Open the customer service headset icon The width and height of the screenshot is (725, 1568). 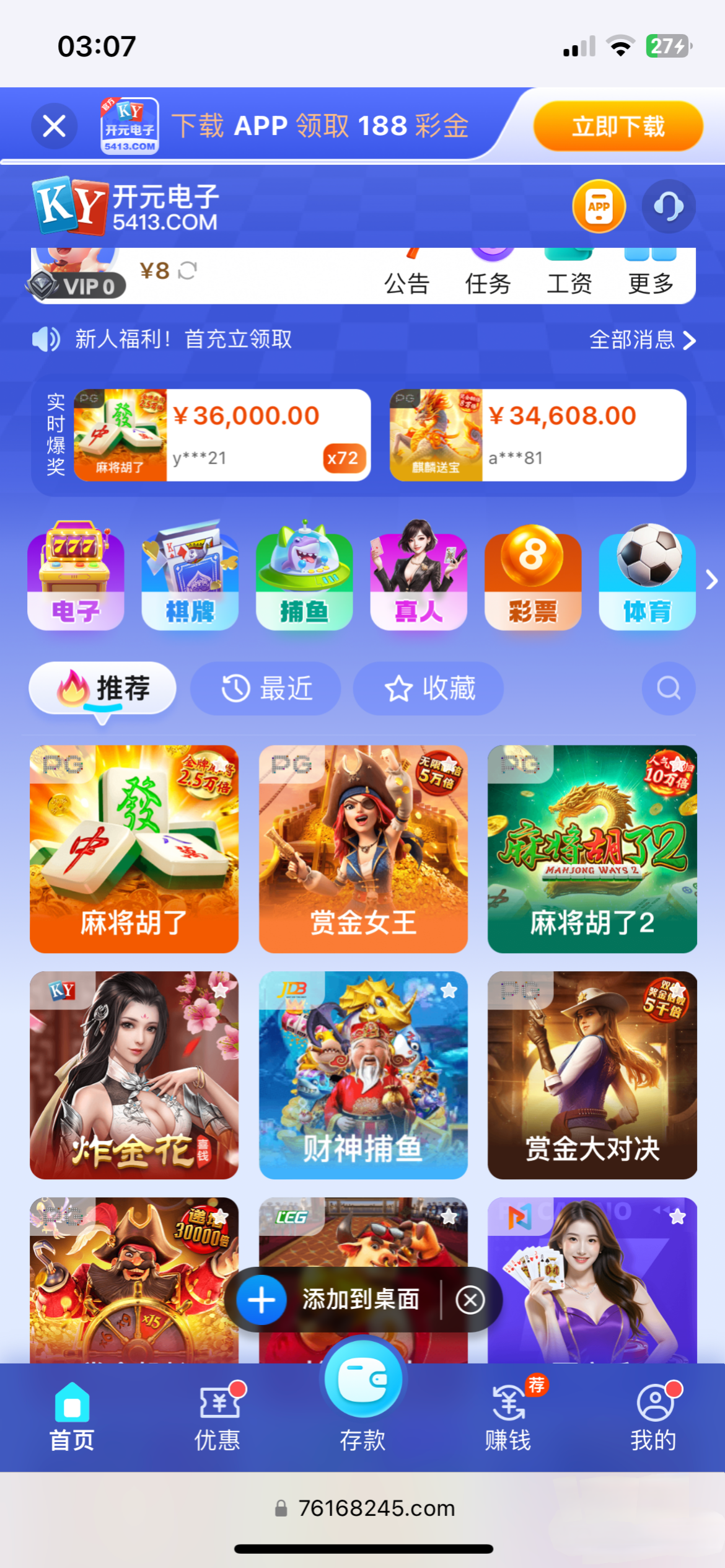pos(668,206)
